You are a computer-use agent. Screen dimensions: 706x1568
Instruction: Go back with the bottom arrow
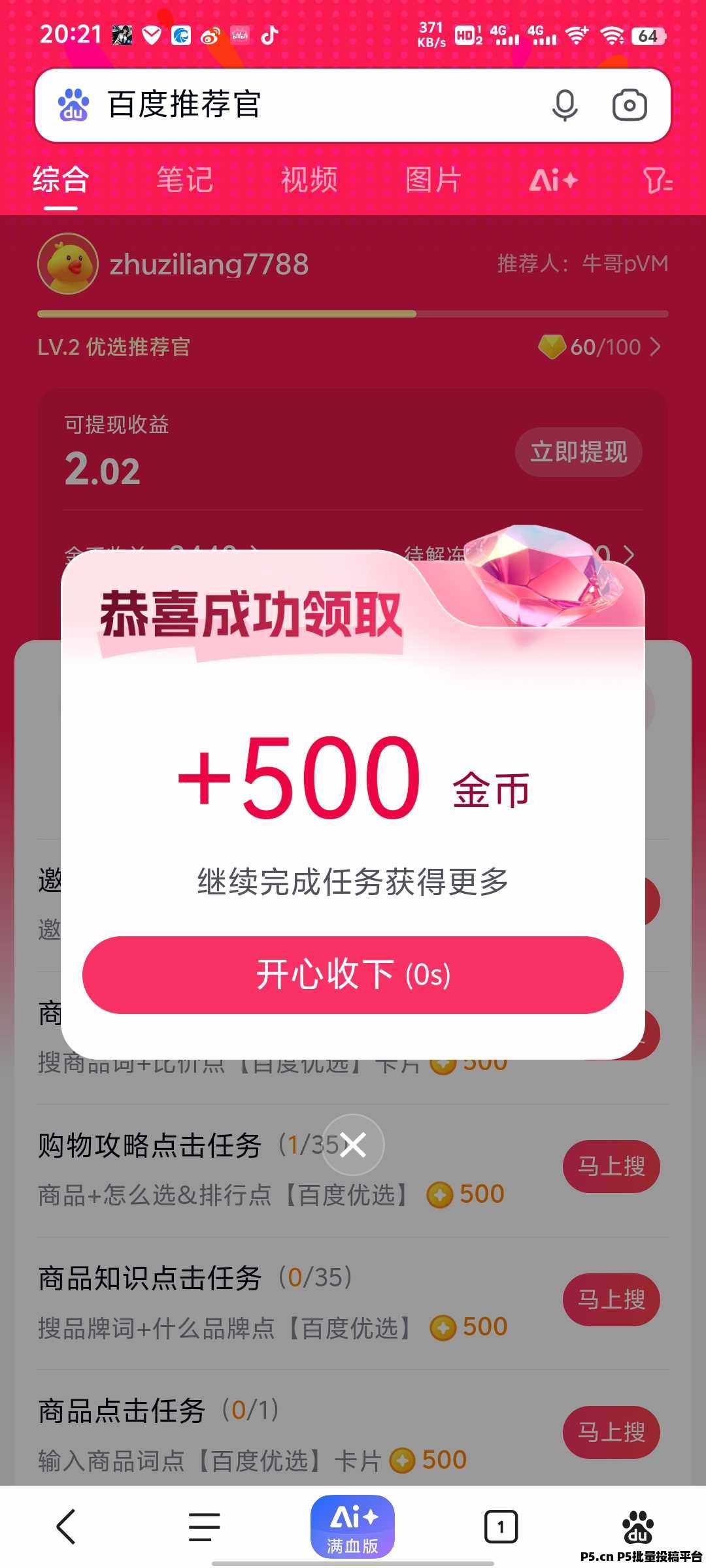66,1527
